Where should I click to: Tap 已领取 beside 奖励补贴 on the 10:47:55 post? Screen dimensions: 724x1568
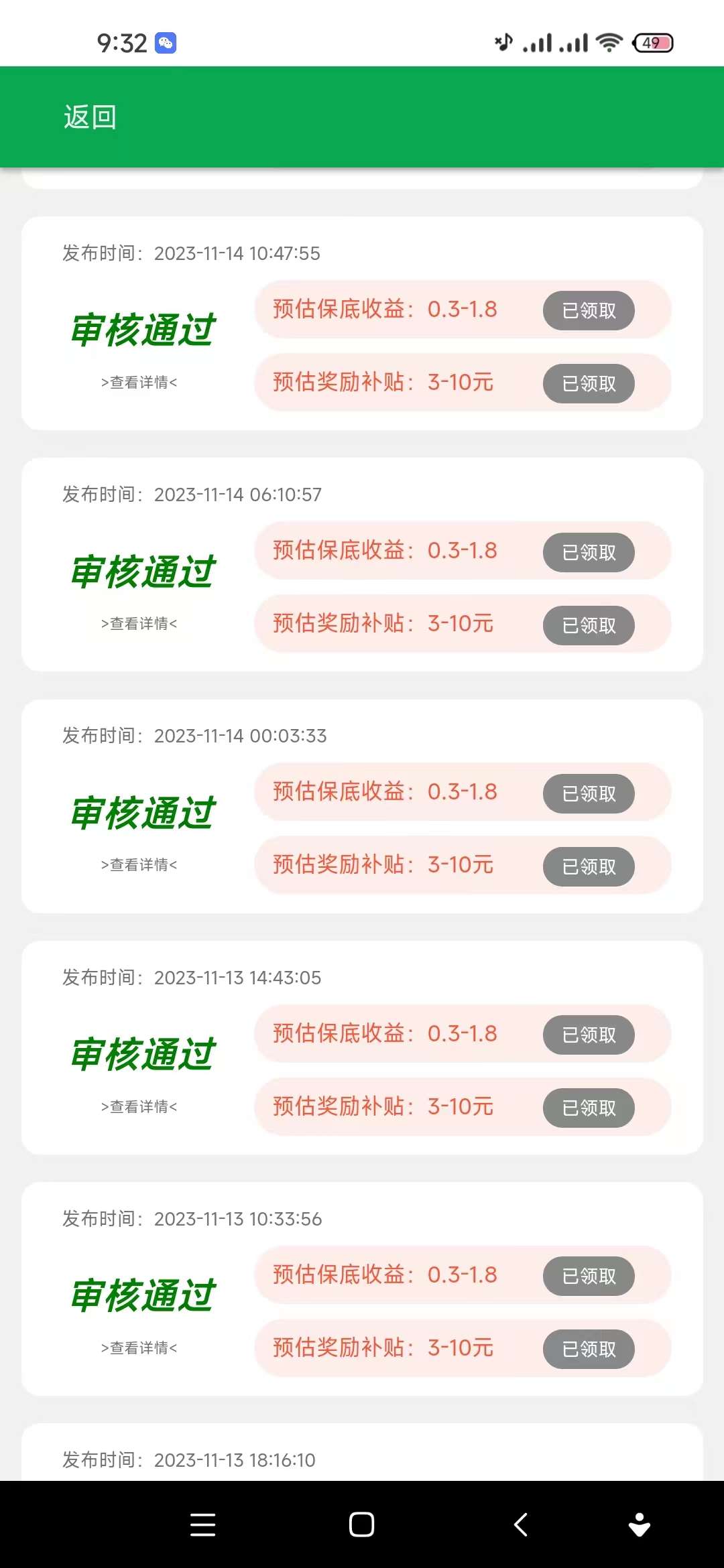[x=589, y=384]
